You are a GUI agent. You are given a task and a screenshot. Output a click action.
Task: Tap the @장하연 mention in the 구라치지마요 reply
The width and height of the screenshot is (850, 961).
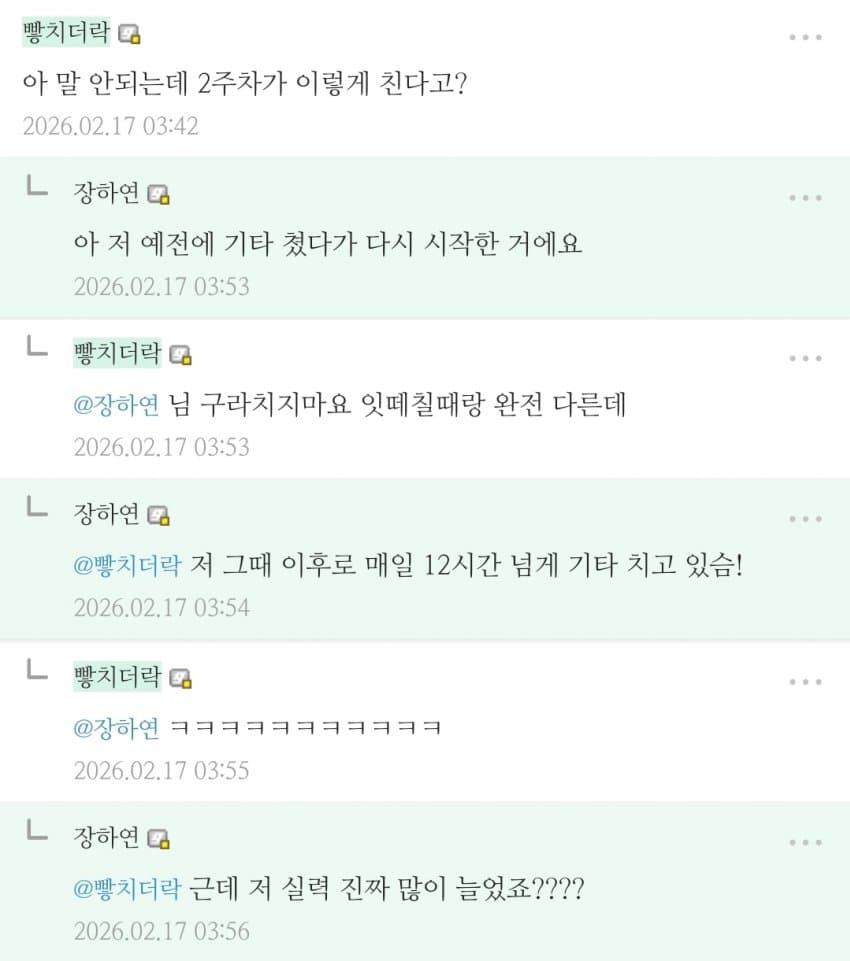116,406
